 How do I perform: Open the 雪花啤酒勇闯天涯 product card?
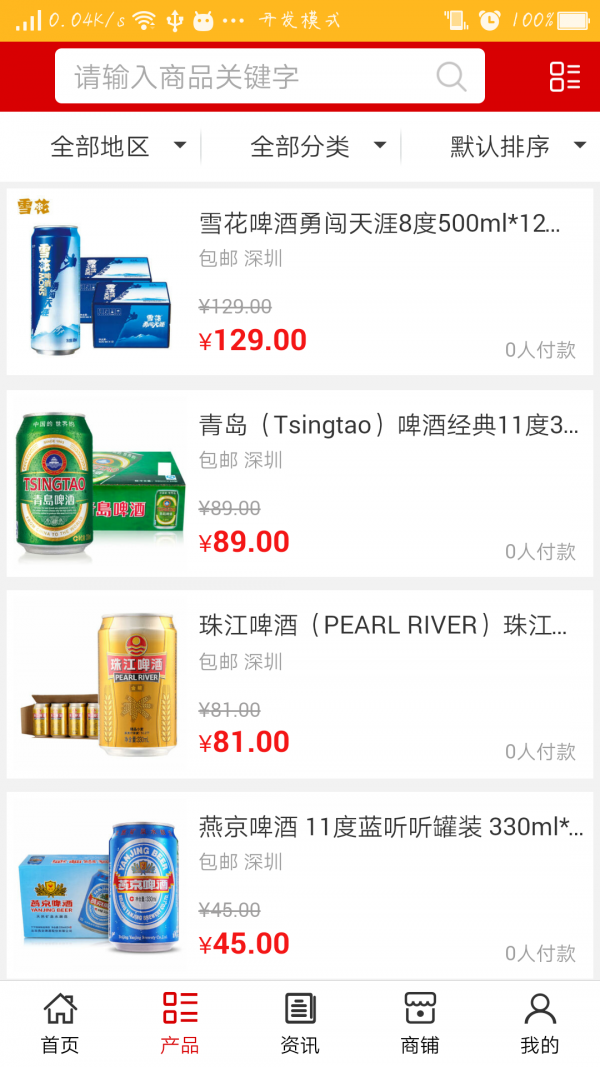[x=300, y=282]
